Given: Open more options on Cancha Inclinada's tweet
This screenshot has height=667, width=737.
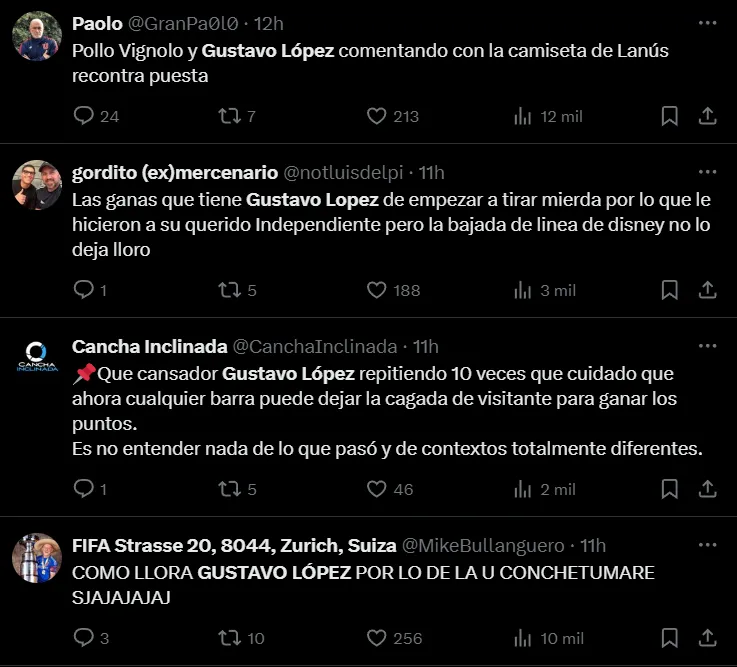Looking at the screenshot, I should (707, 346).
